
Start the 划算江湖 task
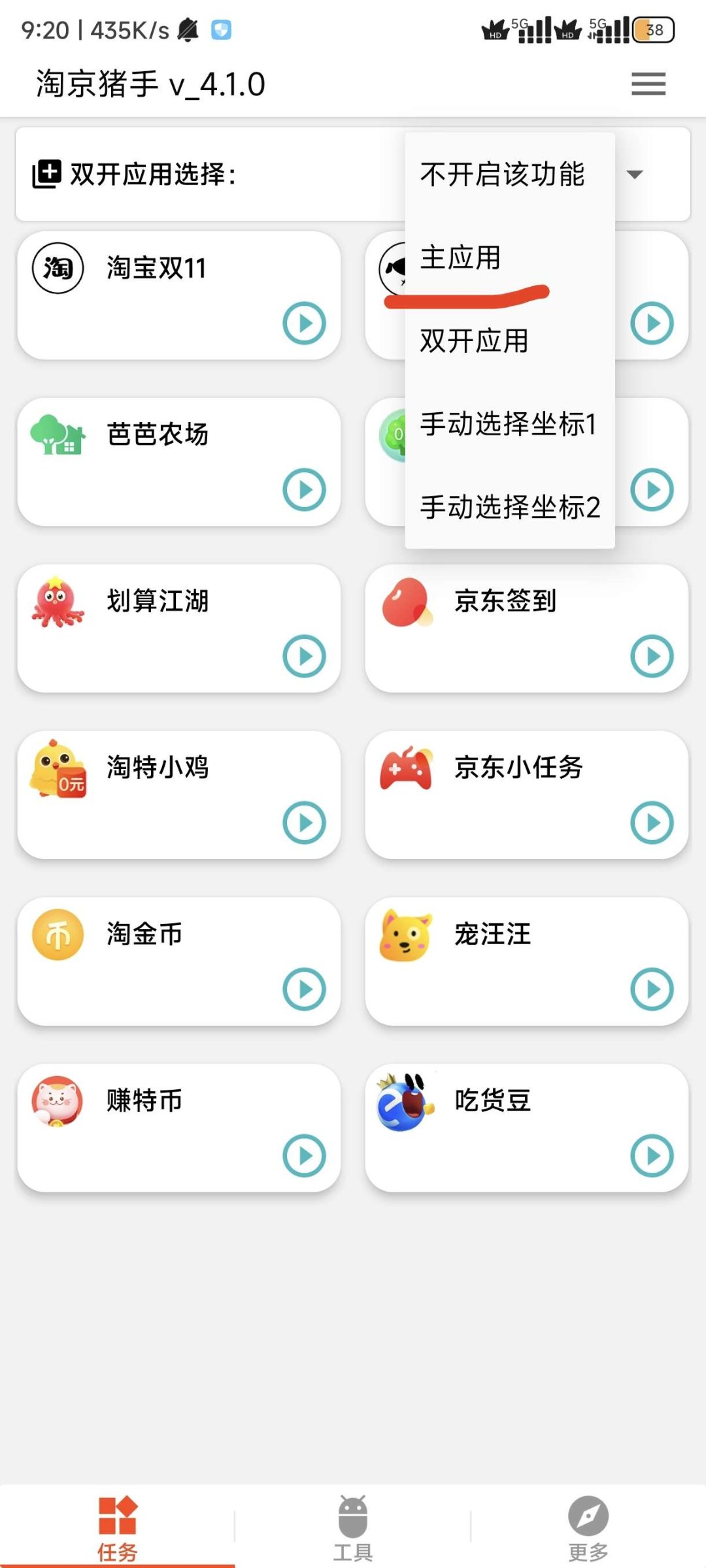(x=304, y=656)
